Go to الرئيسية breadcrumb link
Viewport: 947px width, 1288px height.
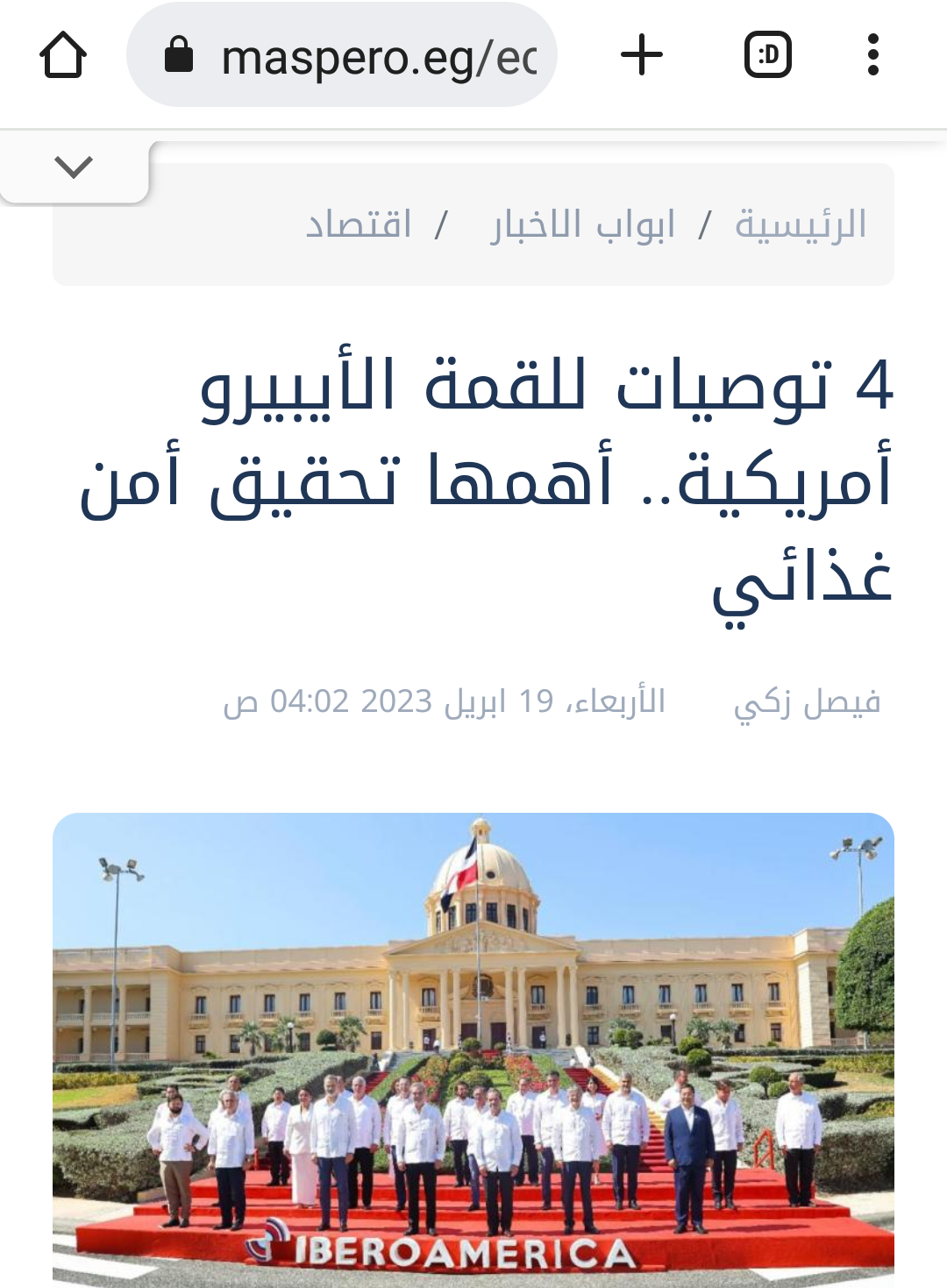click(801, 225)
